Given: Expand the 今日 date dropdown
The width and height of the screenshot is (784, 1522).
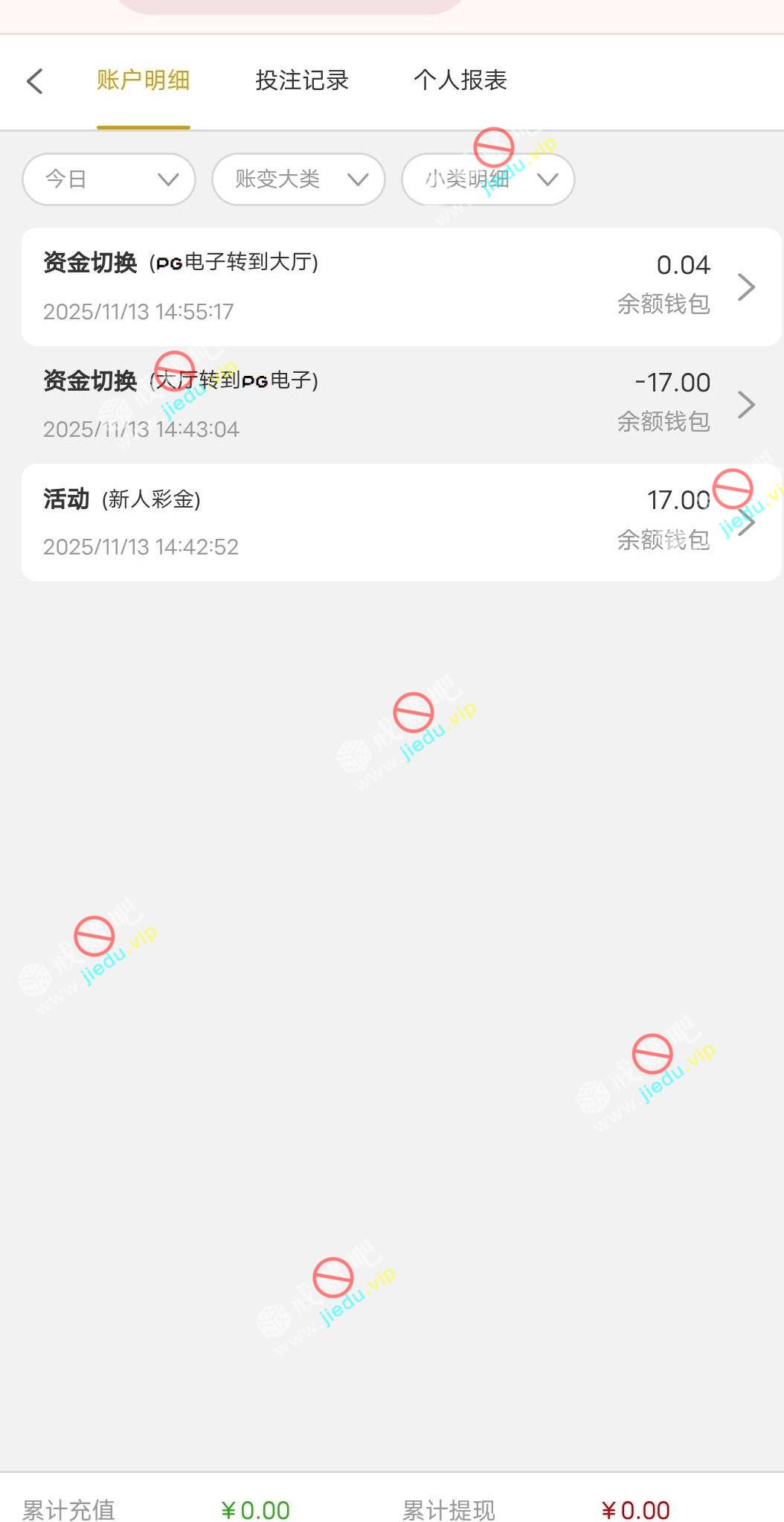Looking at the screenshot, I should [x=109, y=179].
